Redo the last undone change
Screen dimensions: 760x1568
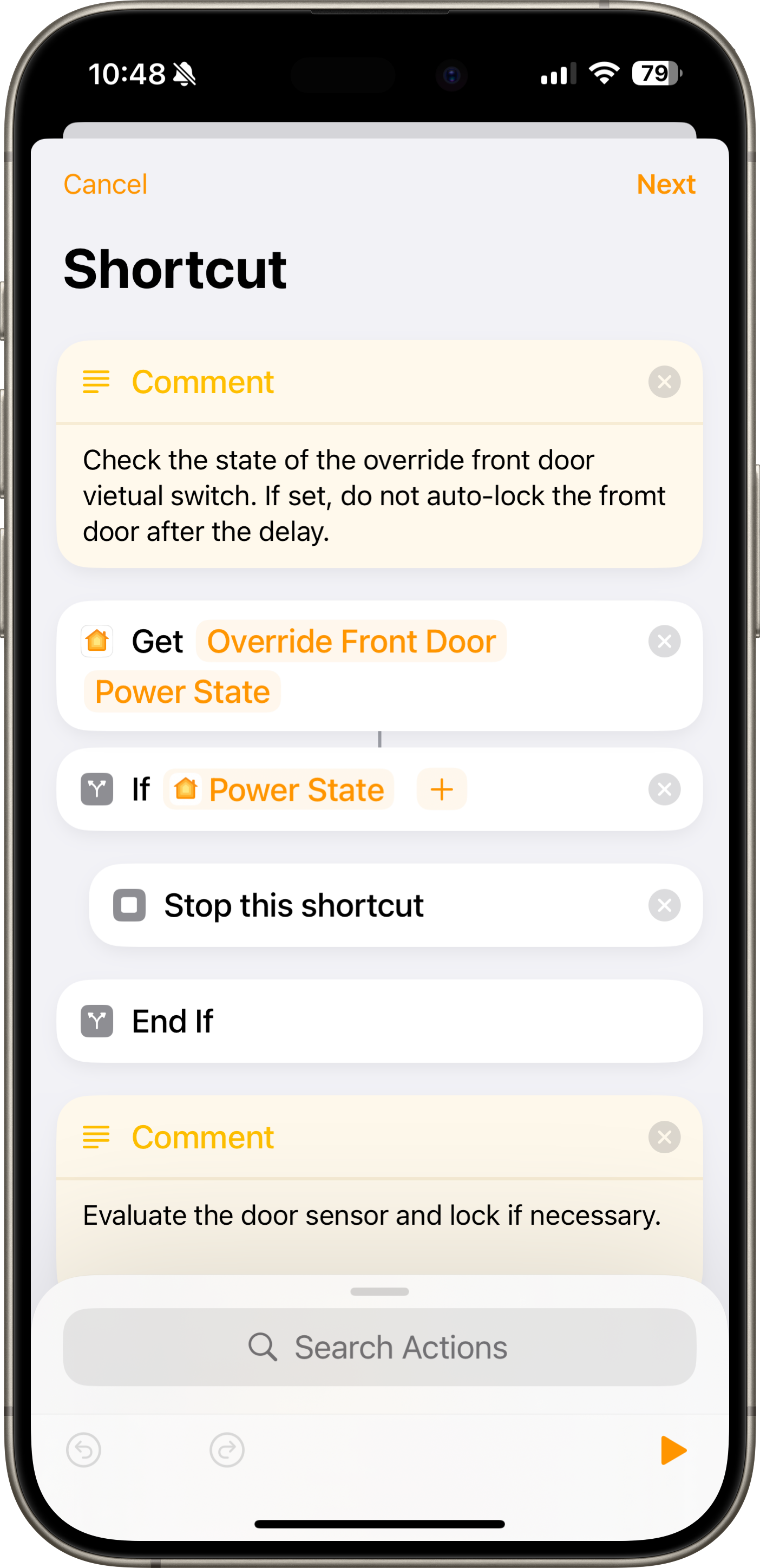tap(227, 1451)
